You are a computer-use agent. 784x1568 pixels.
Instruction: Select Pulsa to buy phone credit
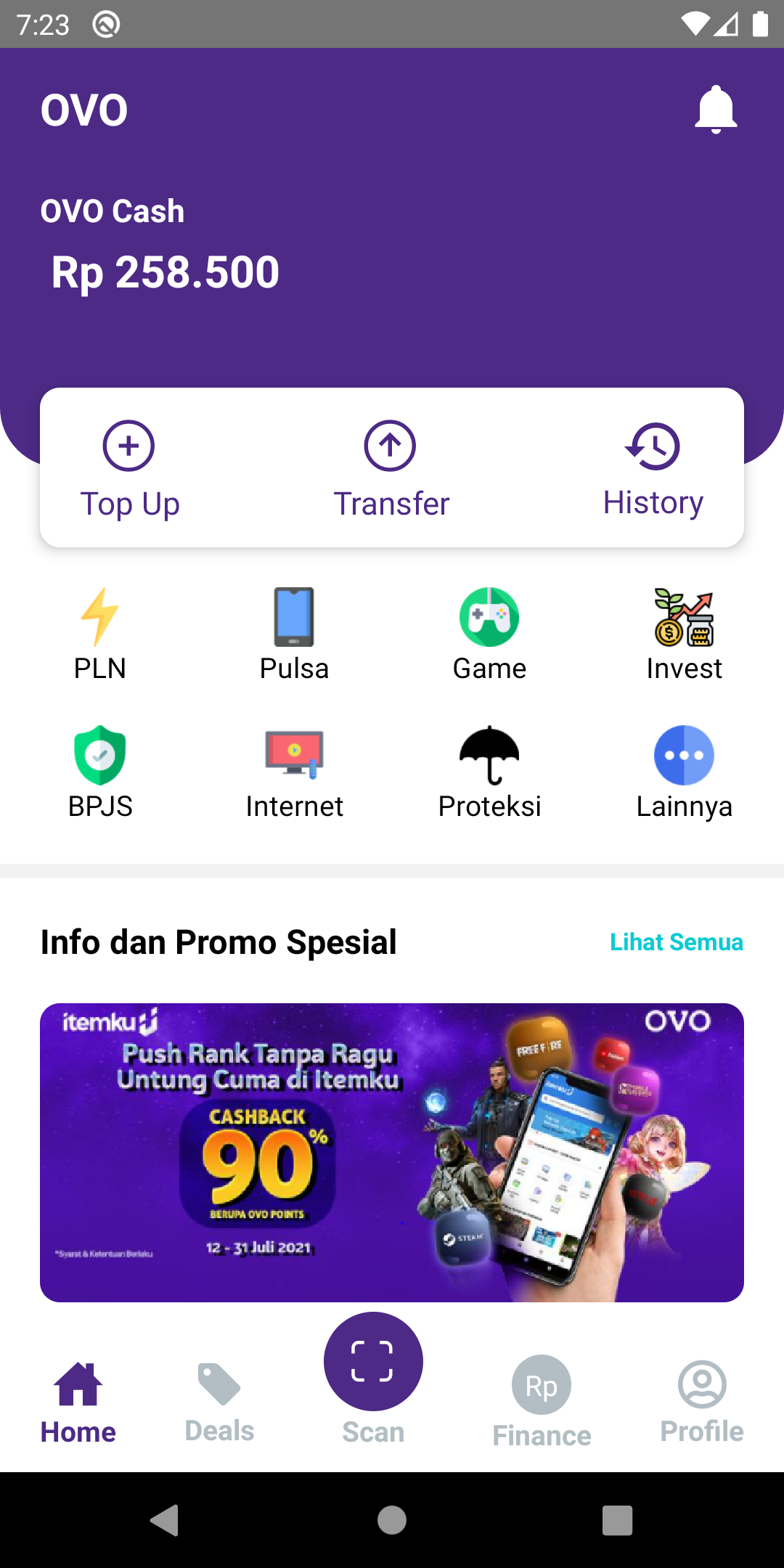tap(294, 632)
